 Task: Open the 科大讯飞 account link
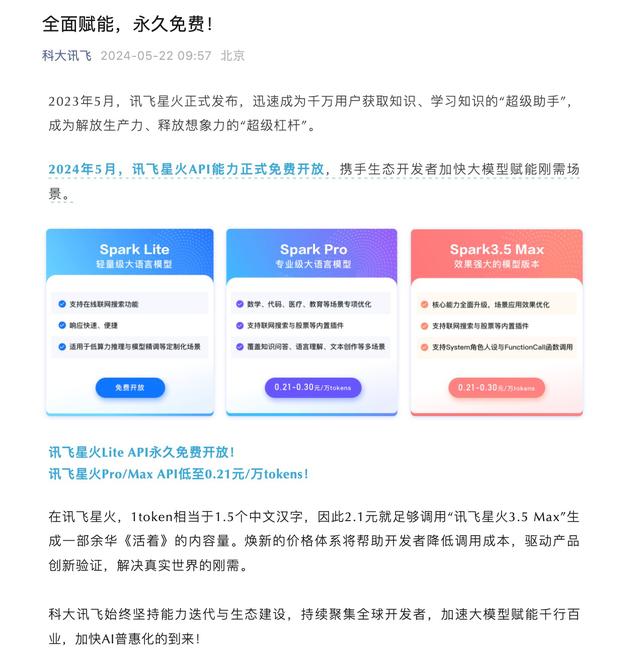coord(67,56)
